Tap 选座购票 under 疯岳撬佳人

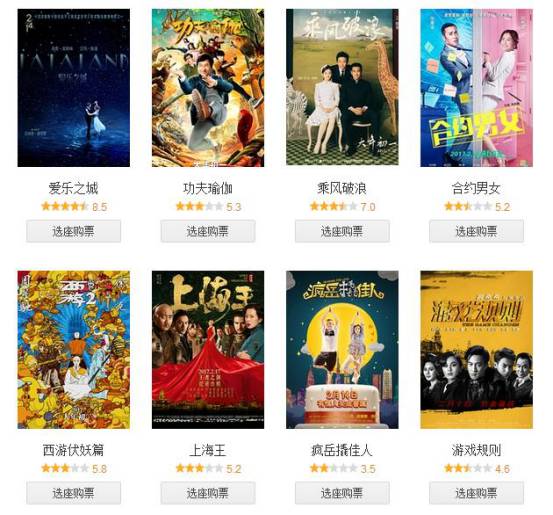pyautogui.click(x=342, y=493)
